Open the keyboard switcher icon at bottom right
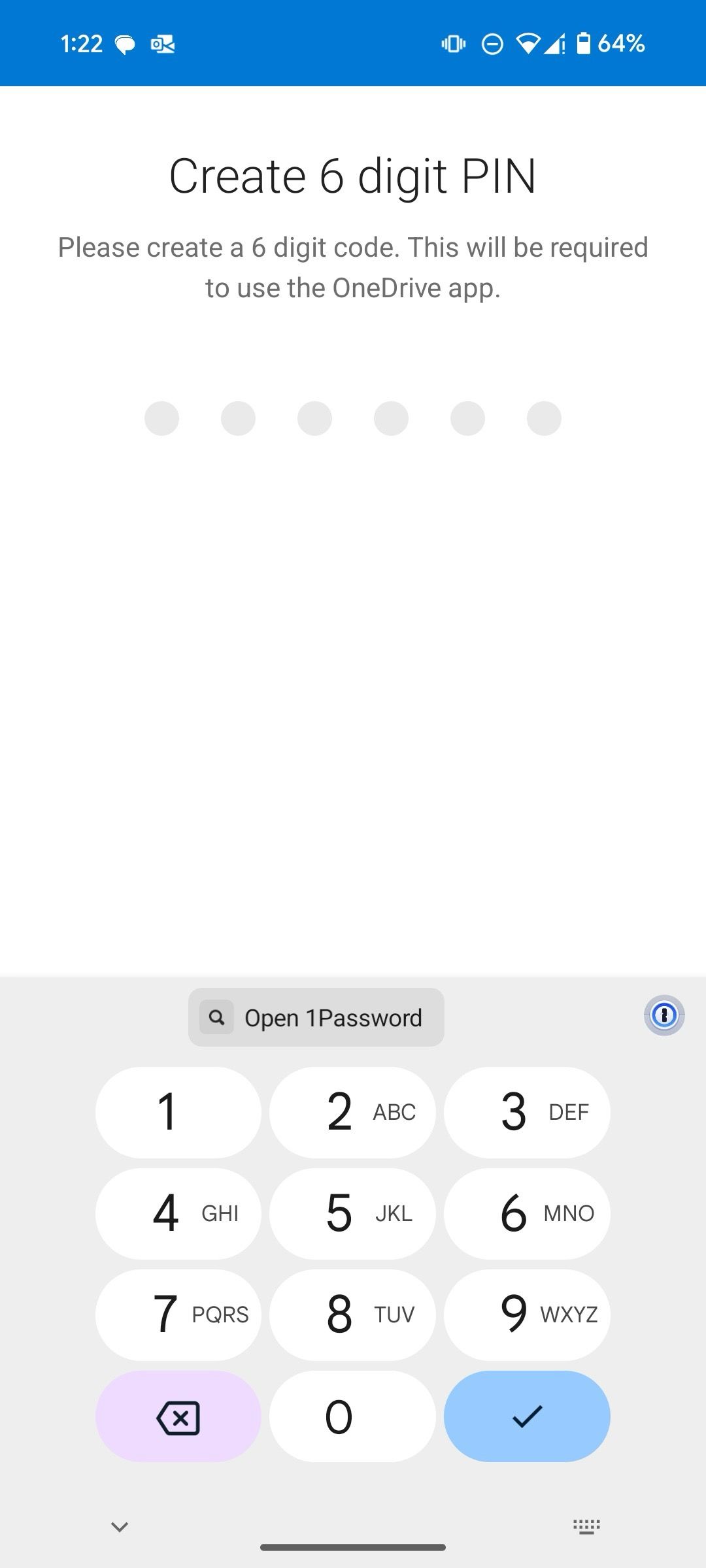Screen dimensions: 706x1568 click(586, 1527)
